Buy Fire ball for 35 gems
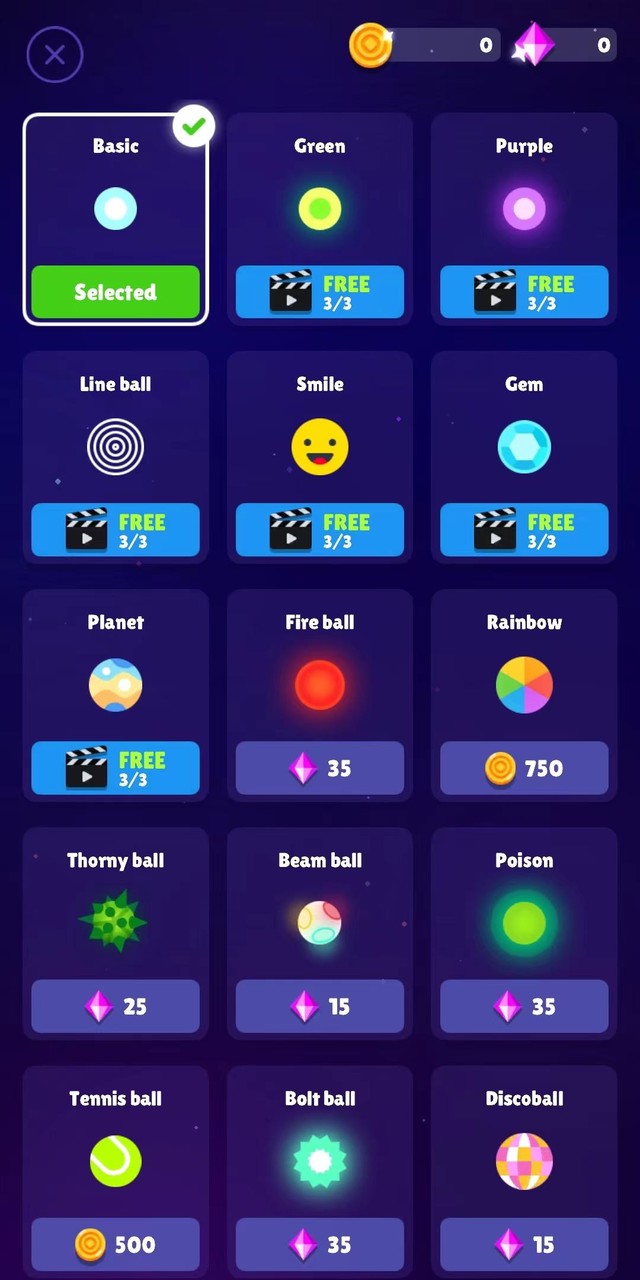The width and height of the screenshot is (640, 1280). point(320,768)
